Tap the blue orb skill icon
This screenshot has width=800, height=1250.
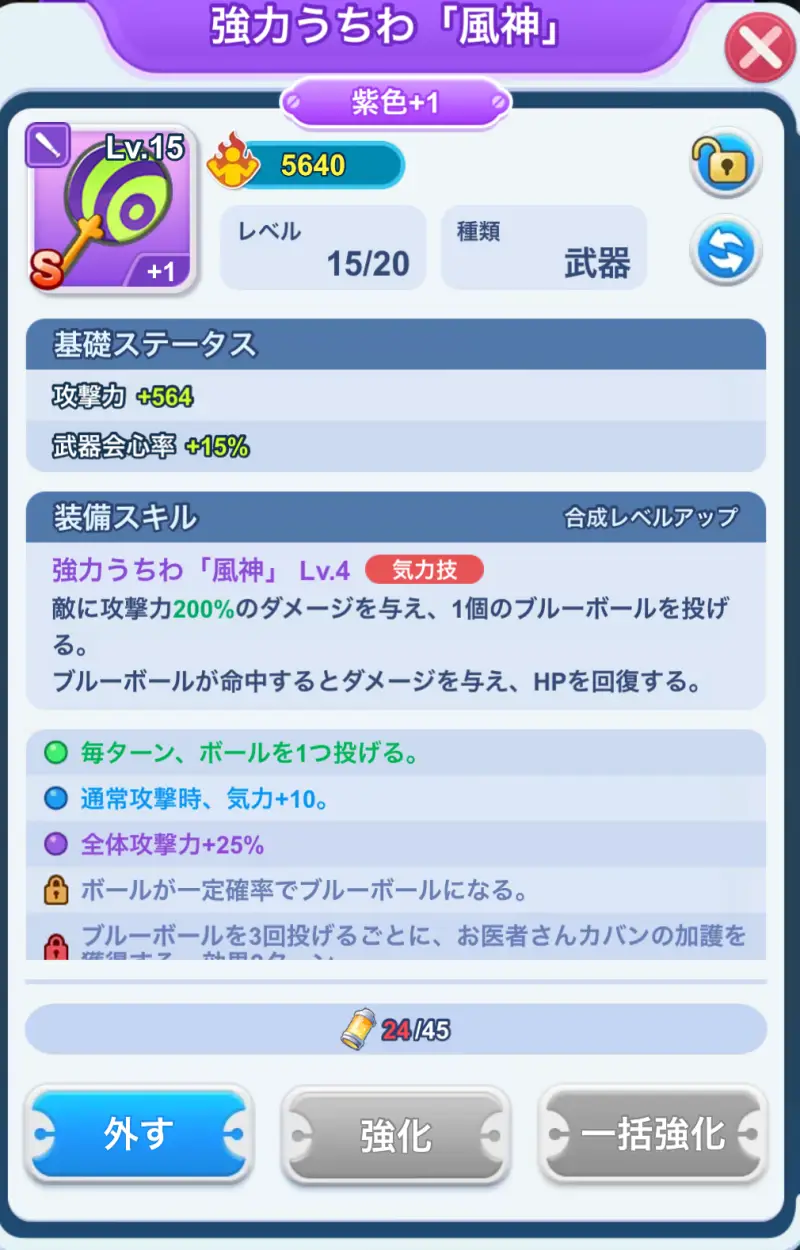point(55,799)
